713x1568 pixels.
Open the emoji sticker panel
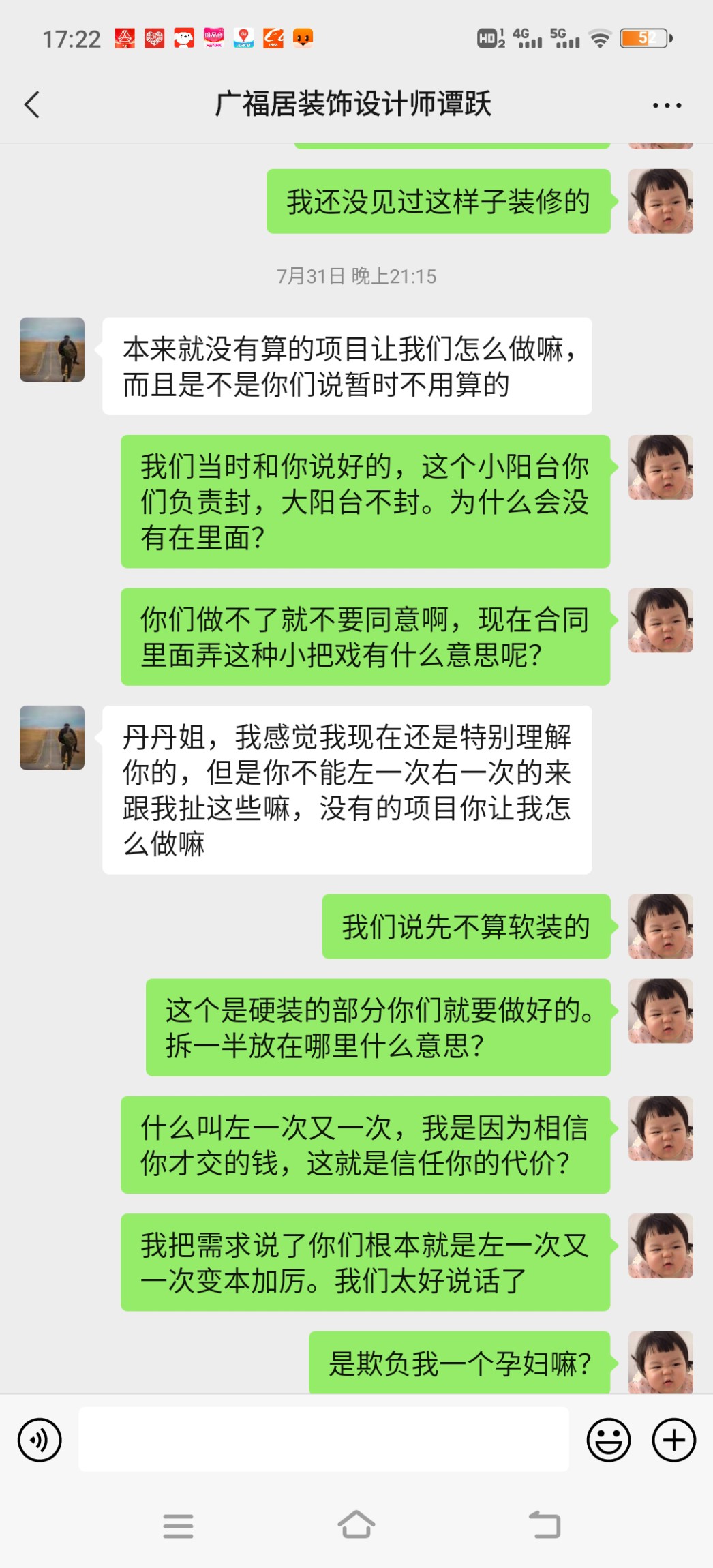tap(608, 1440)
